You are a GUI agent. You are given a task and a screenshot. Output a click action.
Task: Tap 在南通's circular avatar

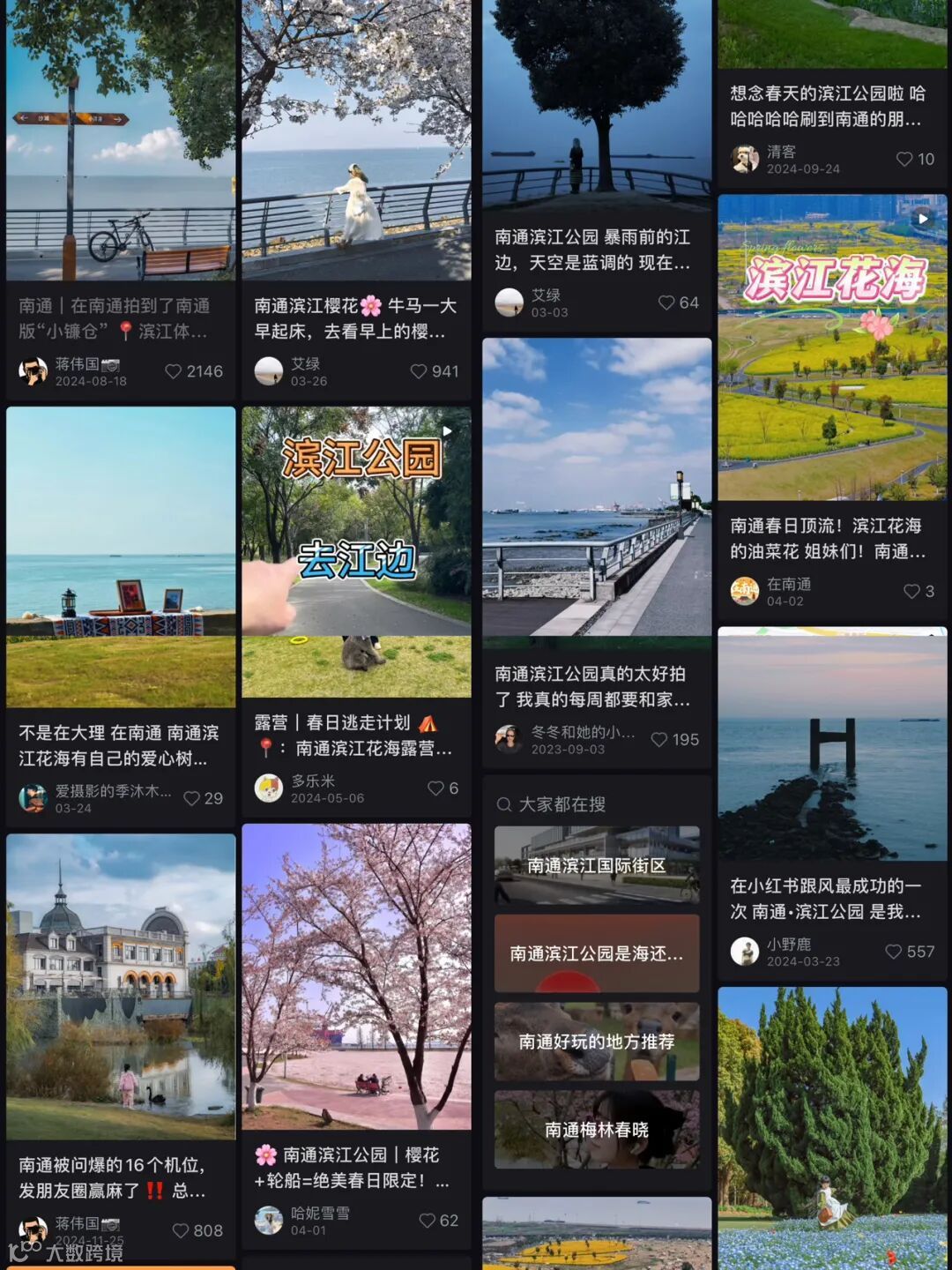(x=745, y=590)
